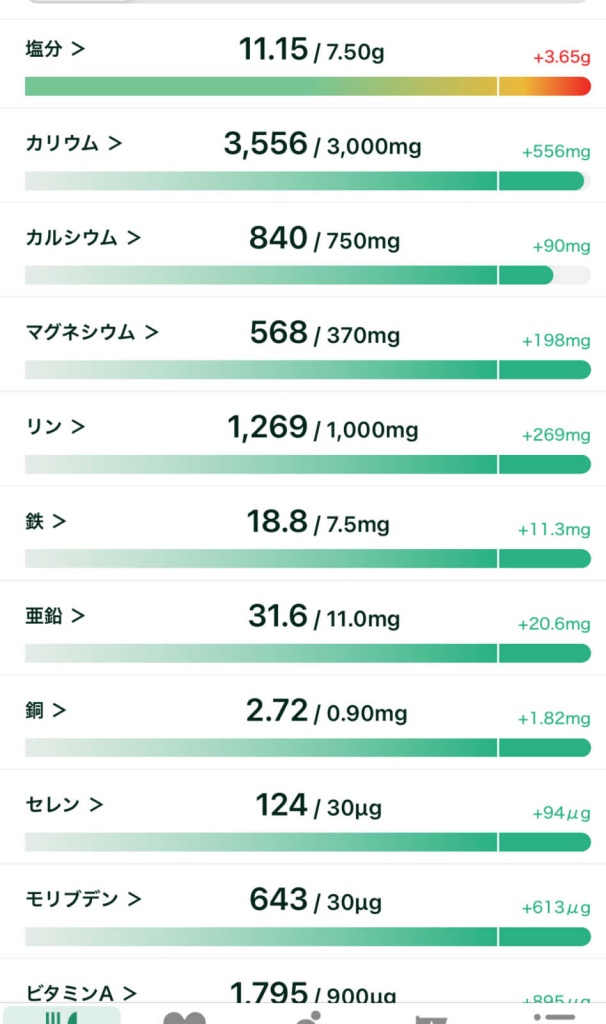Open モリブデン (molybdenum) details
The width and height of the screenshot is (606, 1024).
coord(83,899)
